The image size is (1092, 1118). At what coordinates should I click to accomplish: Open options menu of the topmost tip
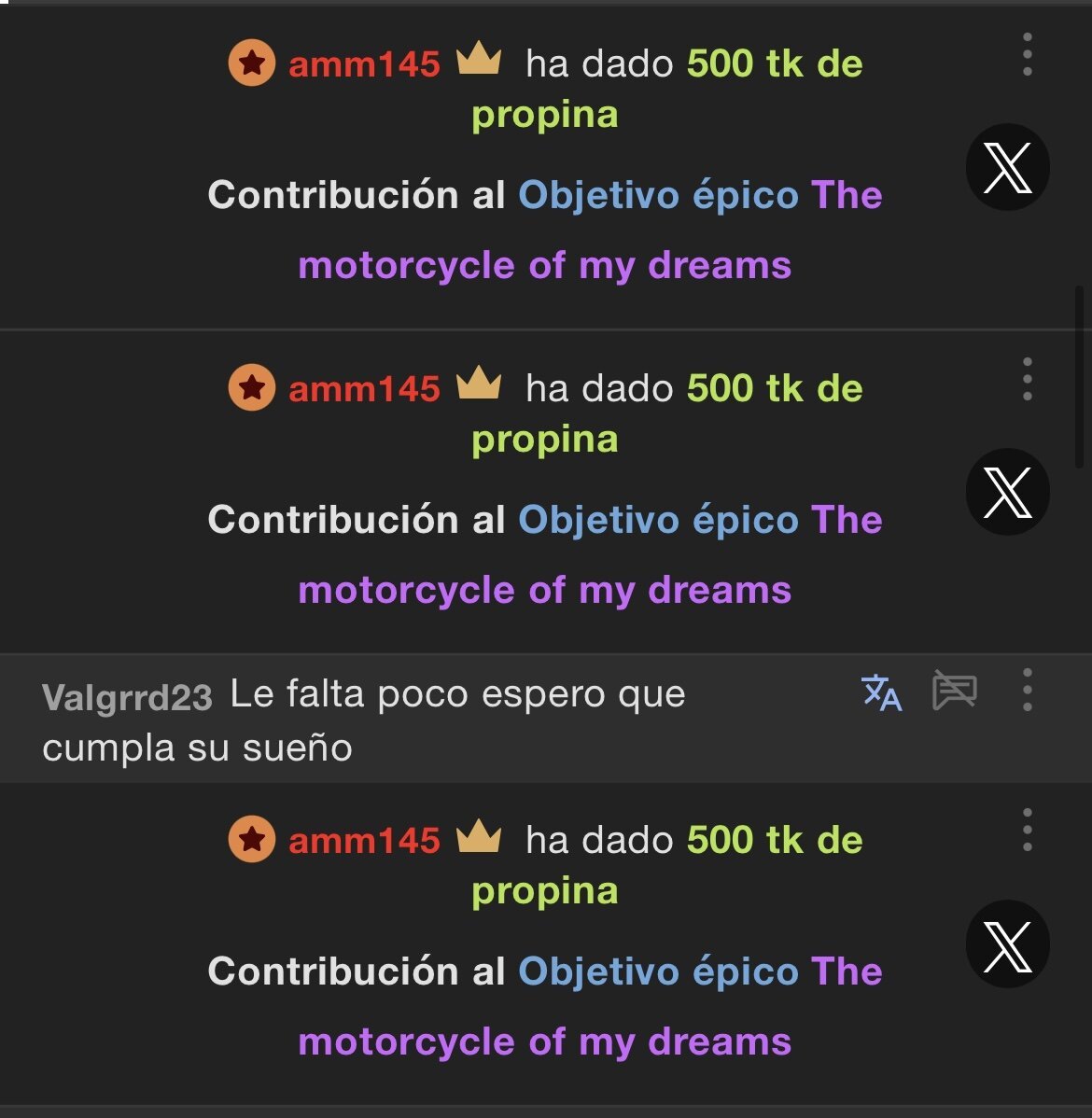point(1027,54)
